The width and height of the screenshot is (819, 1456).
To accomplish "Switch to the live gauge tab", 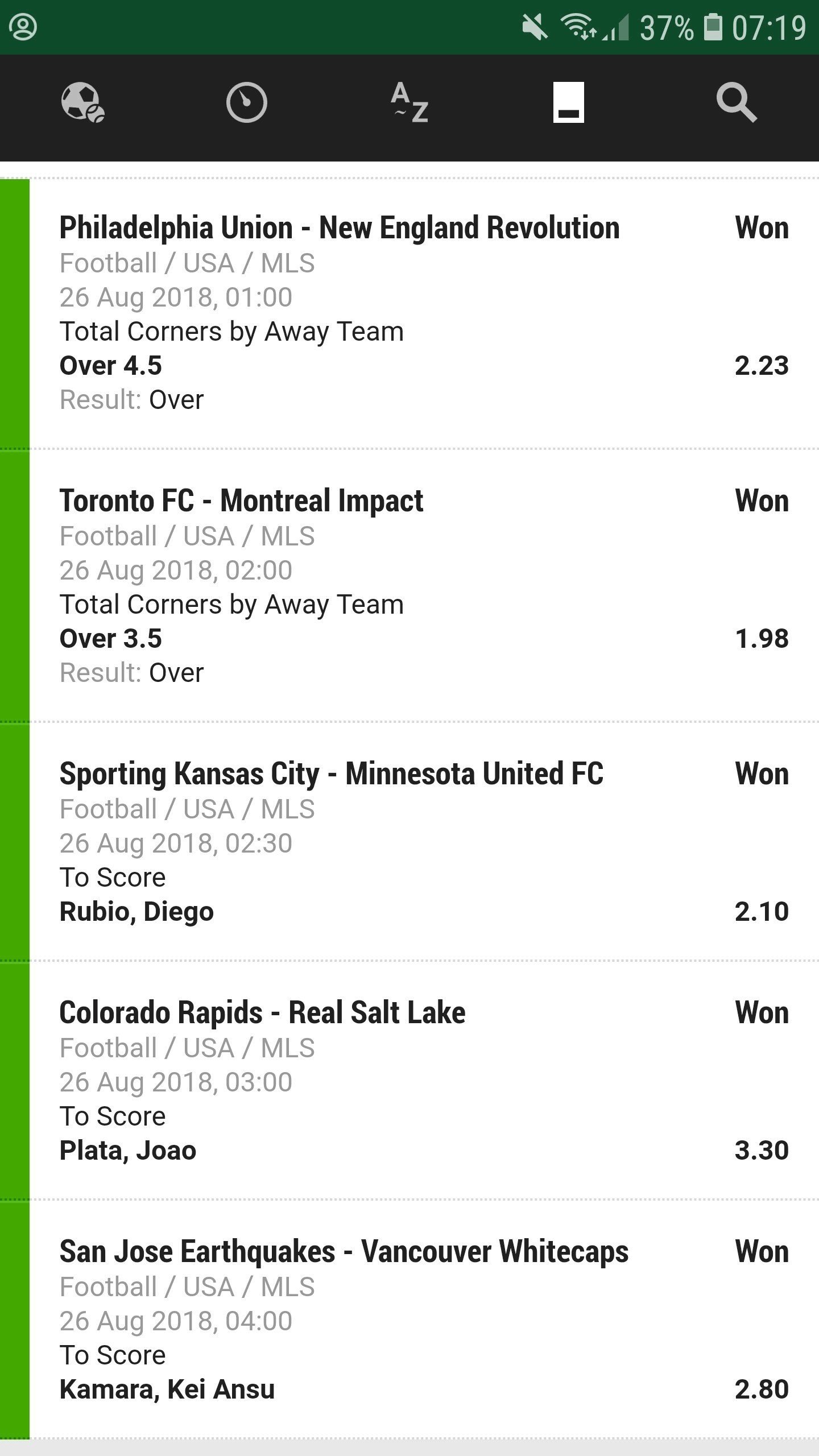I will [x=246, y=103].
